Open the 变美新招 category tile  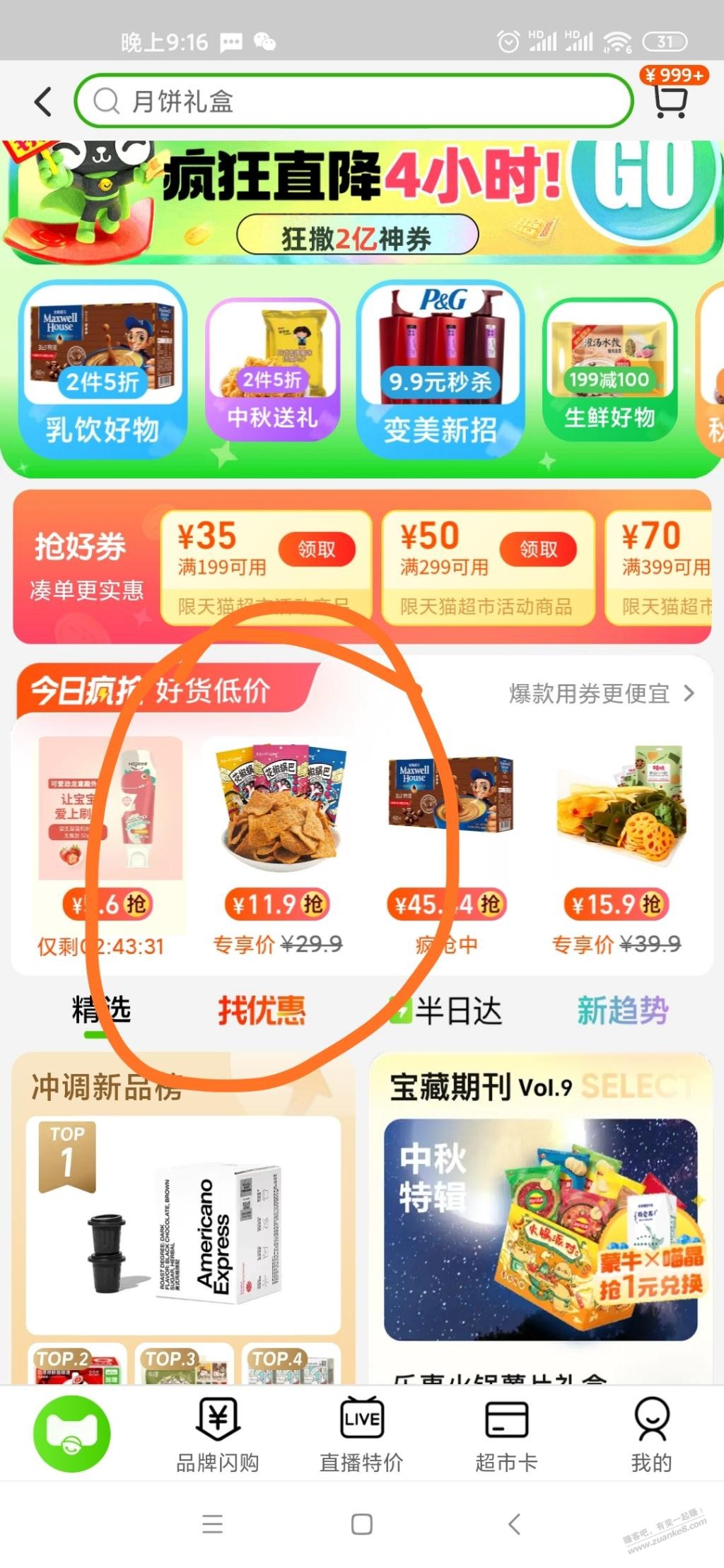(440, 370)
